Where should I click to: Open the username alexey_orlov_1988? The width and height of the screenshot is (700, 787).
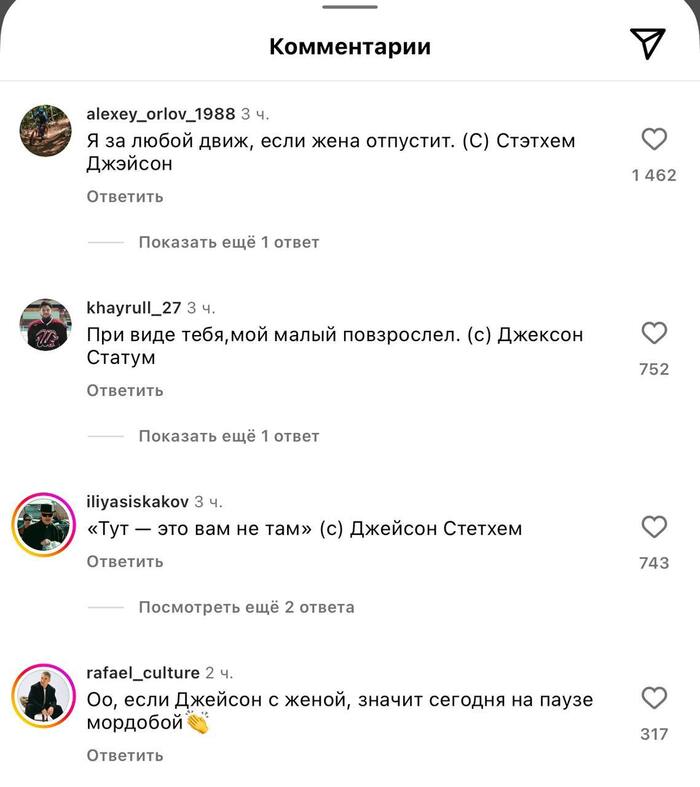point(160,113)
